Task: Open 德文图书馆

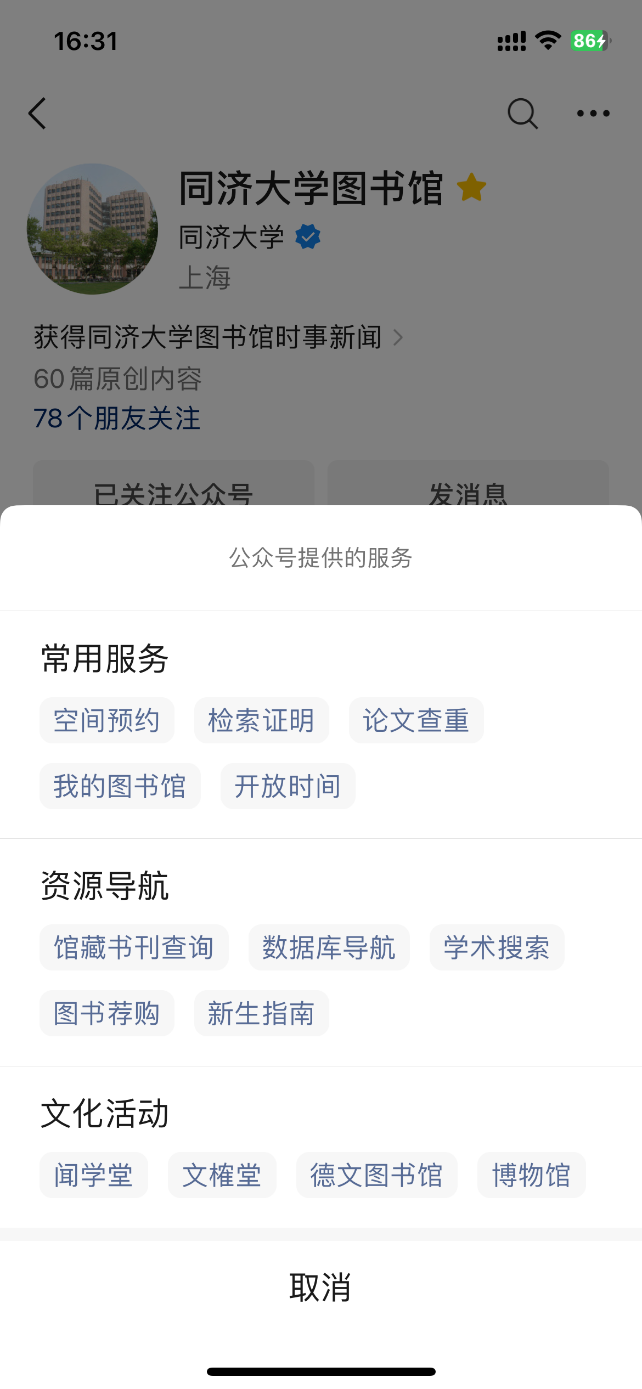Action: (377, 1175)
